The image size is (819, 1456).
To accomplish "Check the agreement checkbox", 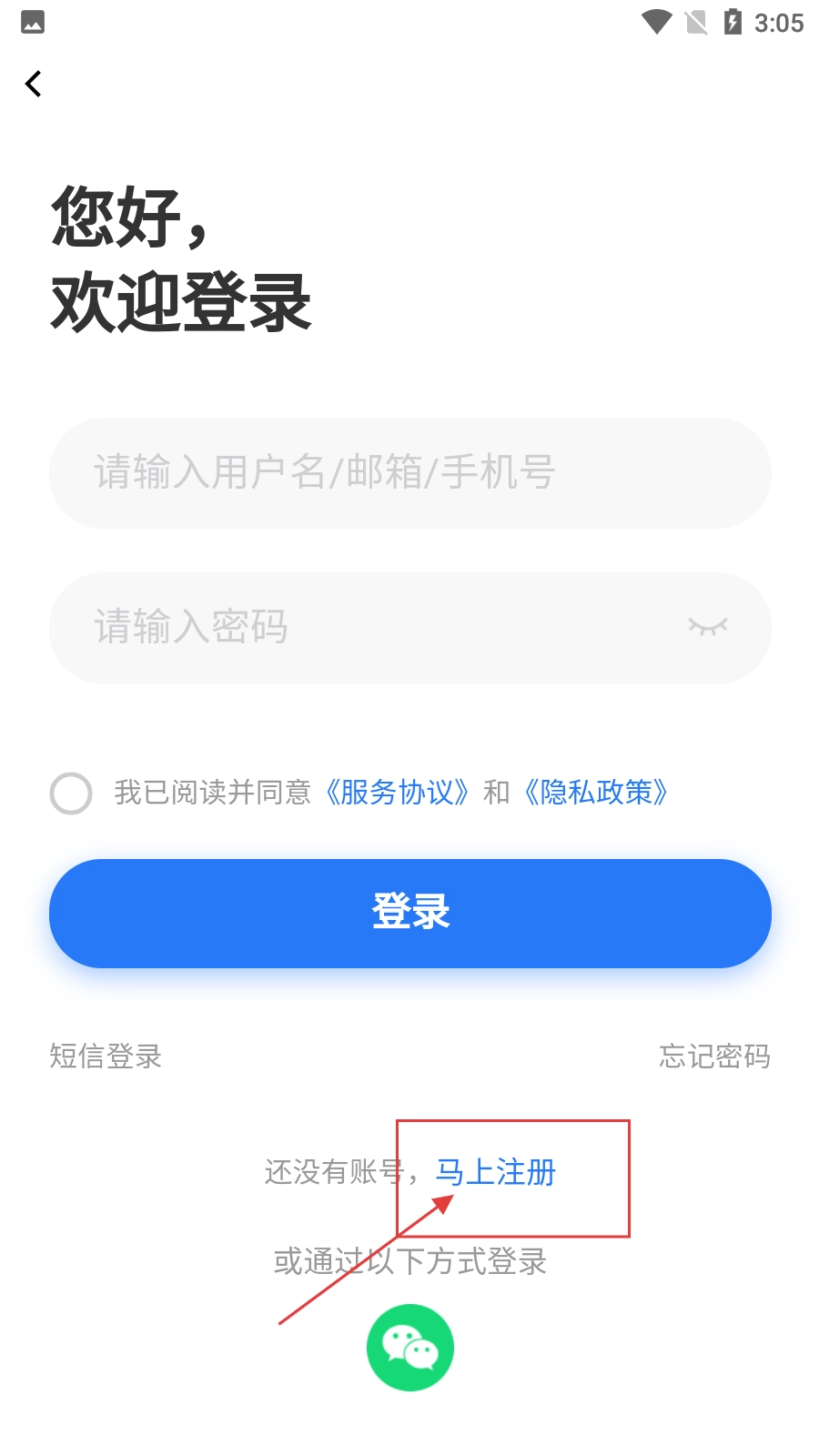I will click(71, 794).
